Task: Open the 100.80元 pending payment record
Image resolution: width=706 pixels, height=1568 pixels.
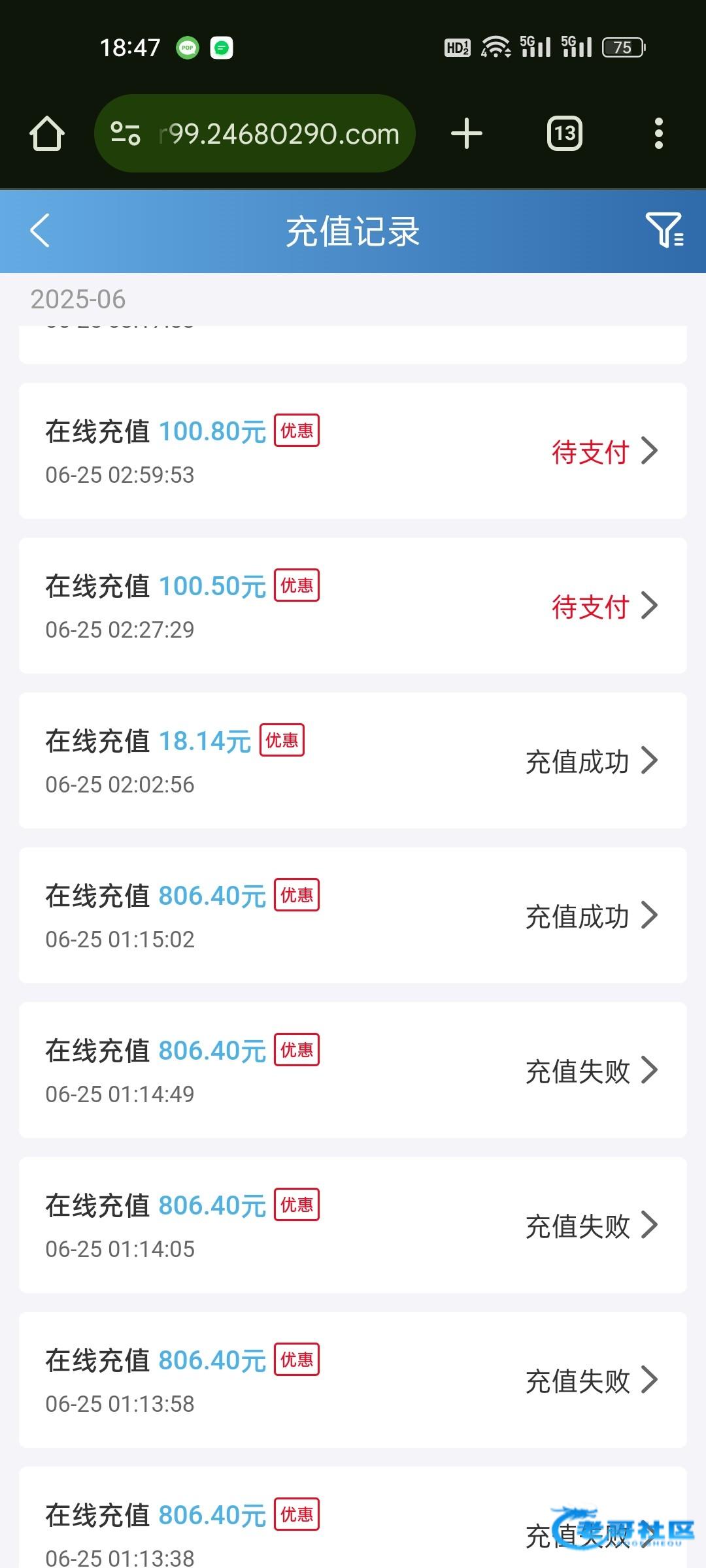Action: [x=353, y=451]
